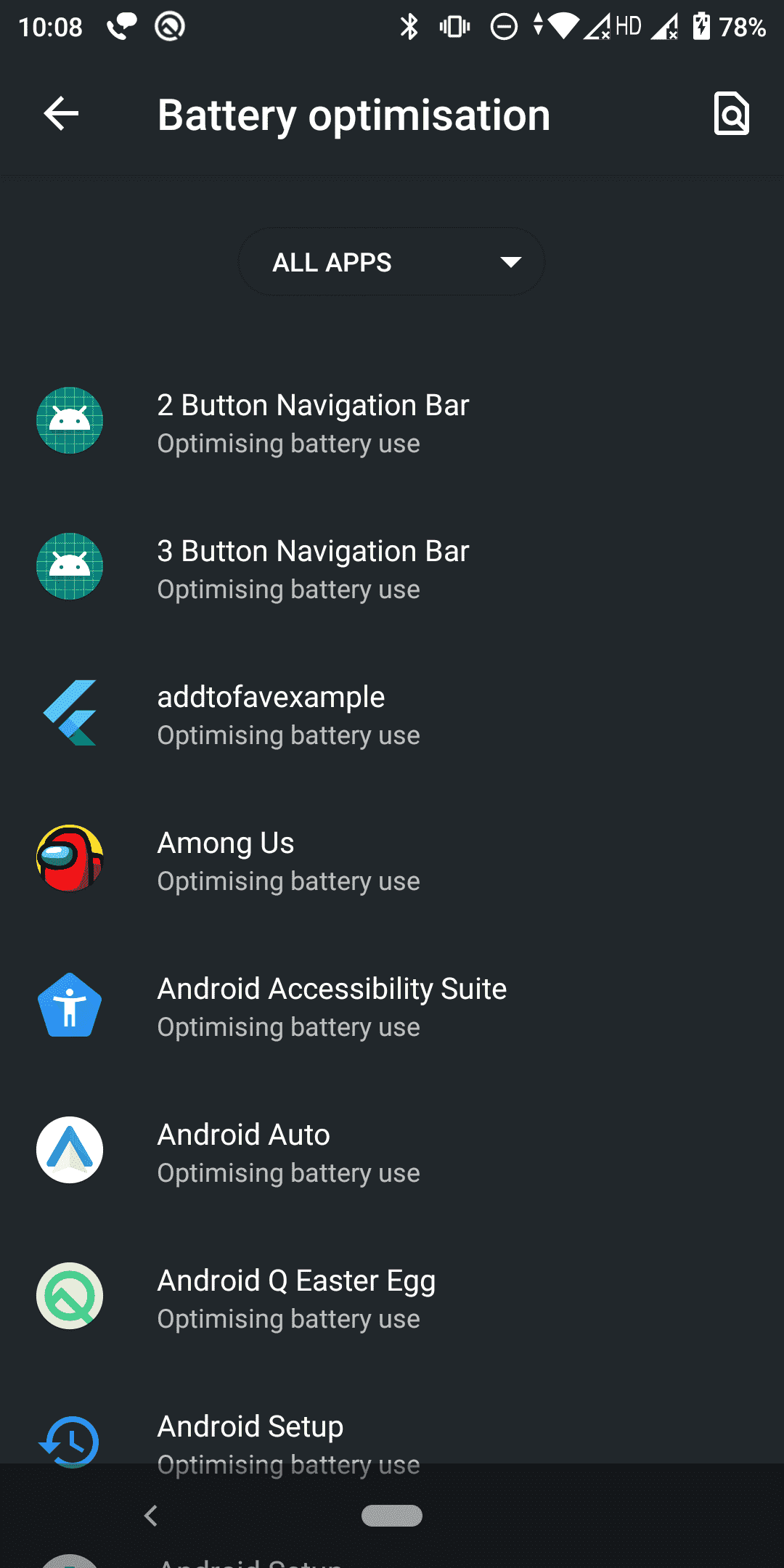Tap the Android Accessibility Suite icon
The height and width of the screenshot is (1568, 784).
click(x=69, y=1005)
